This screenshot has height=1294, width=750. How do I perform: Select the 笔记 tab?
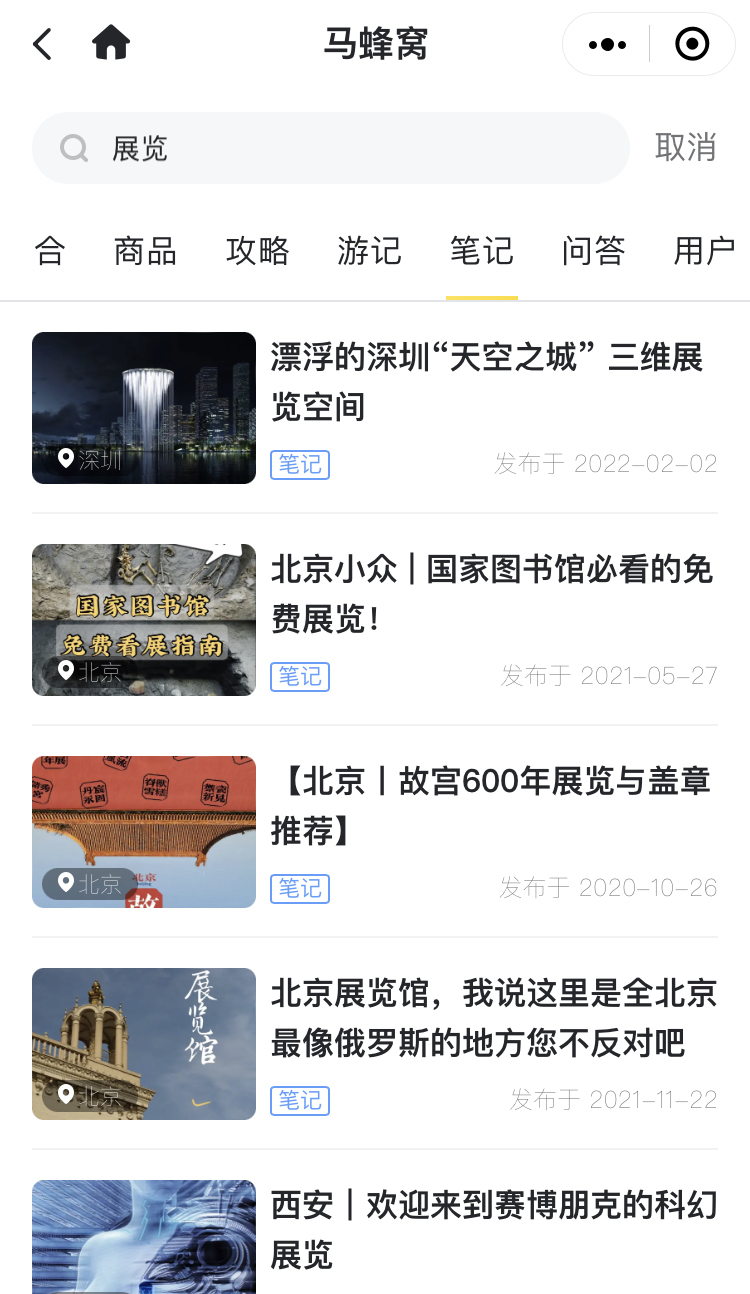[481, 251]
